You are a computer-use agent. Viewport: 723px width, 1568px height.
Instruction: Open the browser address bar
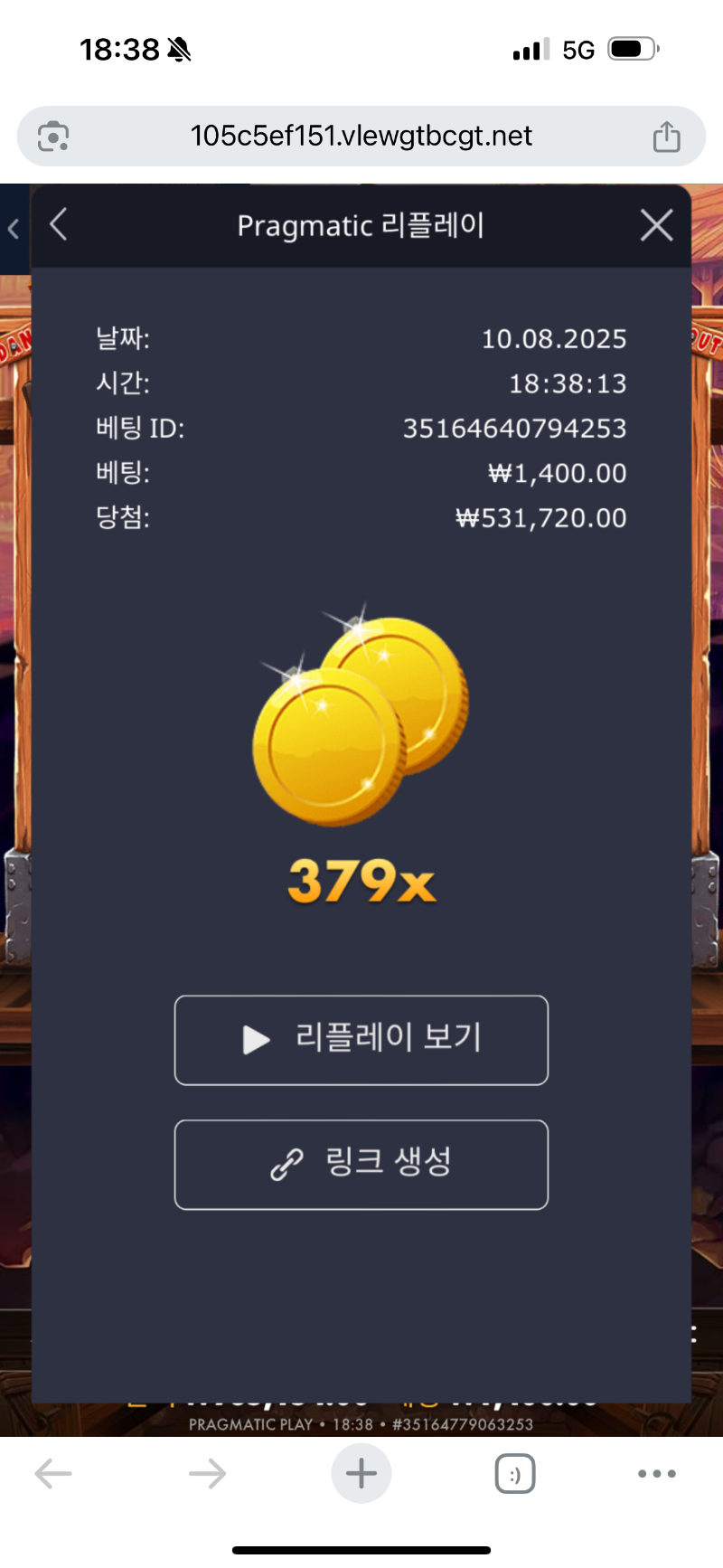[x=361, y=136]
